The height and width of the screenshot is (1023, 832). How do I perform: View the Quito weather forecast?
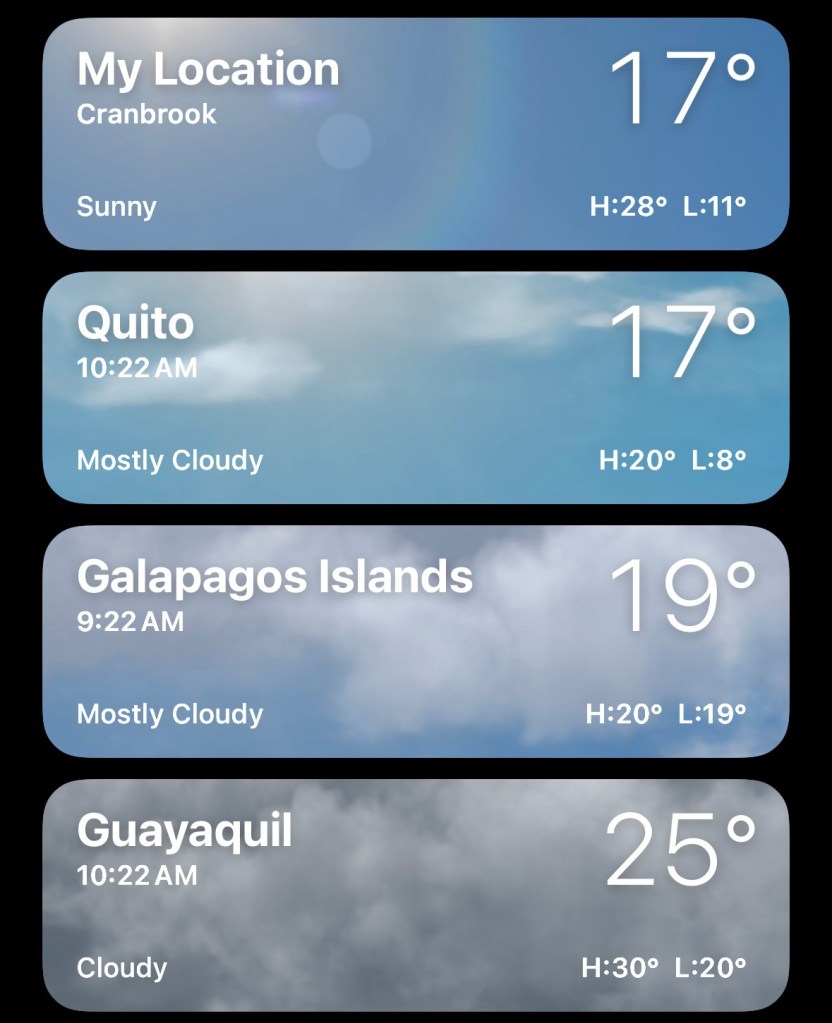pos(415,387)
